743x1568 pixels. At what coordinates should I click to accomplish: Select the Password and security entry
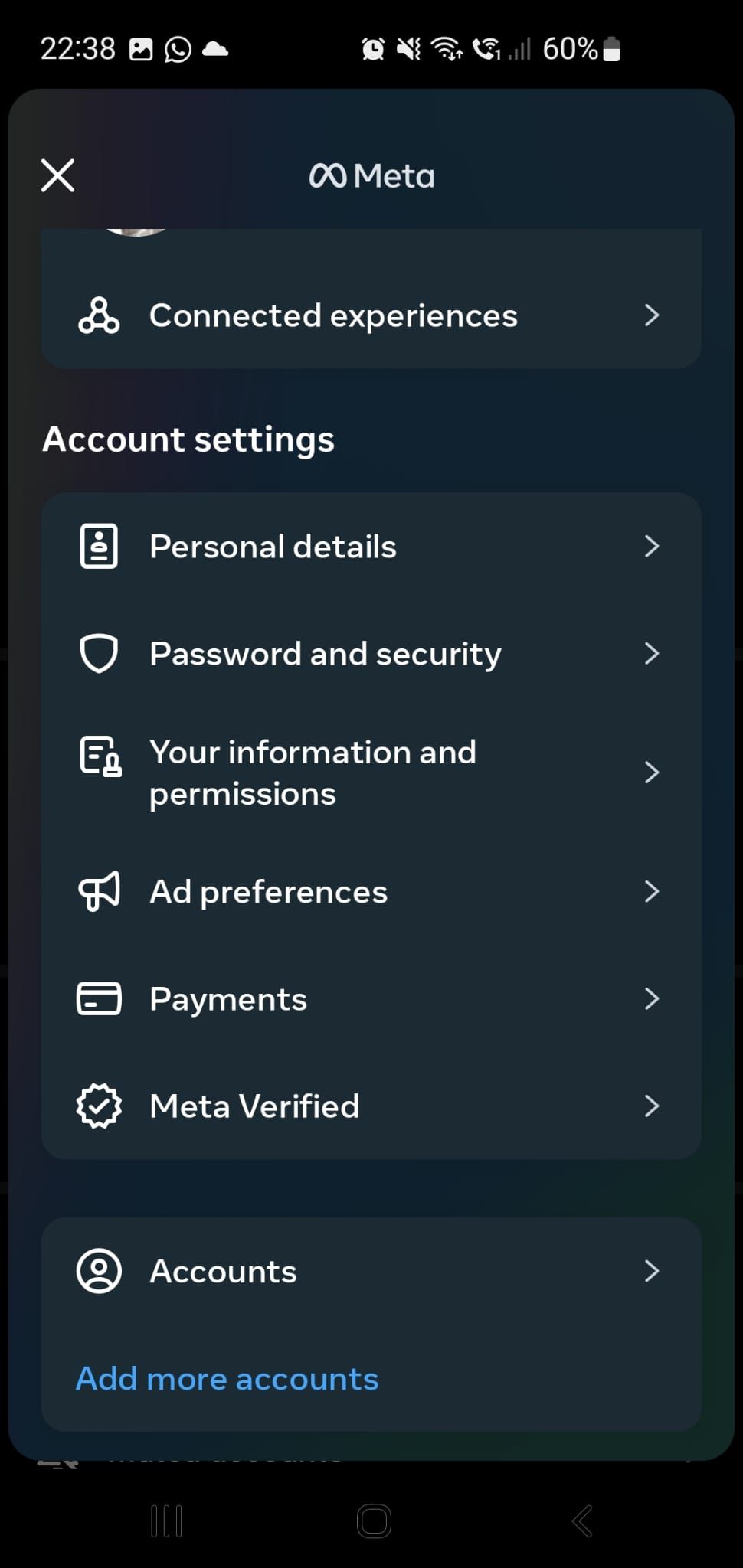pos(326,653)
